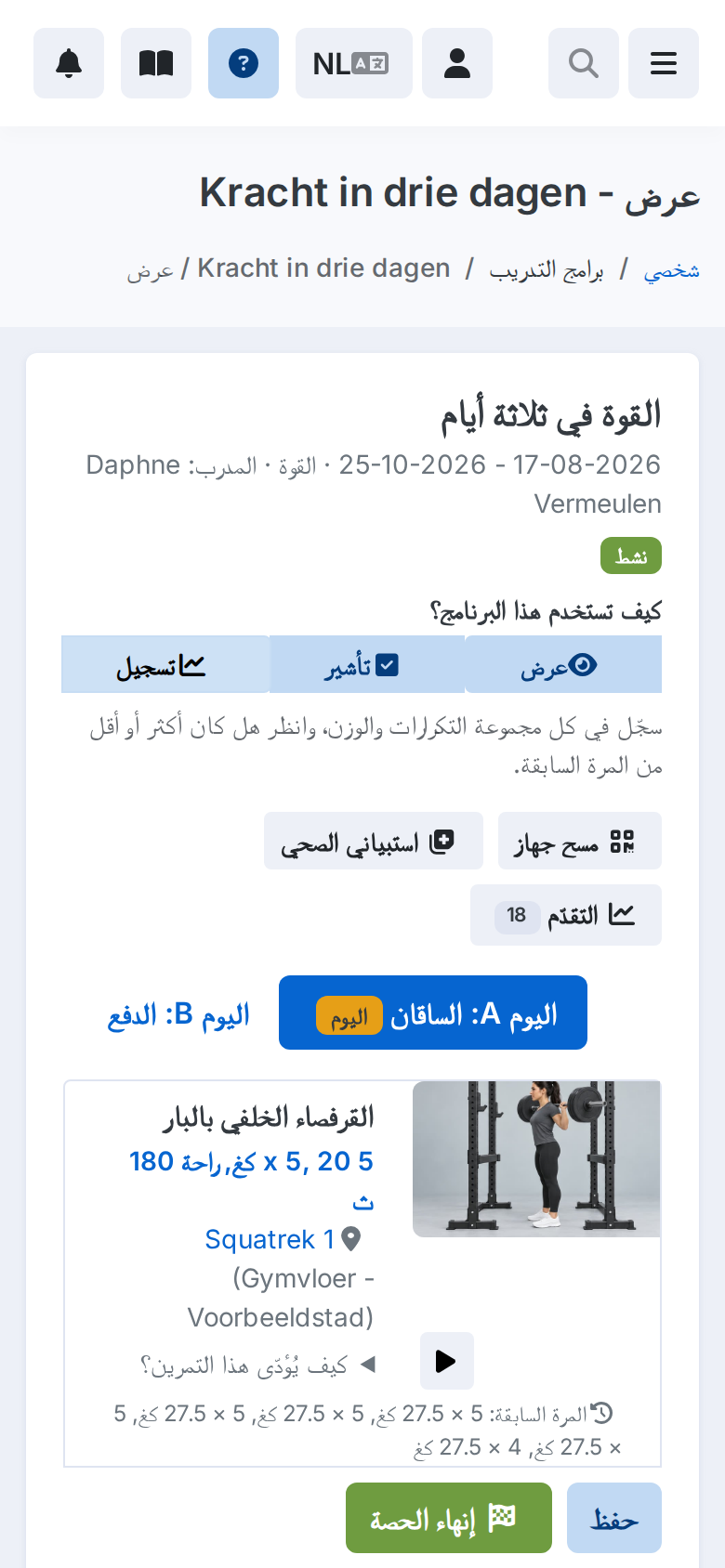Play the barbell squat exercise video
This screenshot has height=1568, width=725.
pos(447,1361)
